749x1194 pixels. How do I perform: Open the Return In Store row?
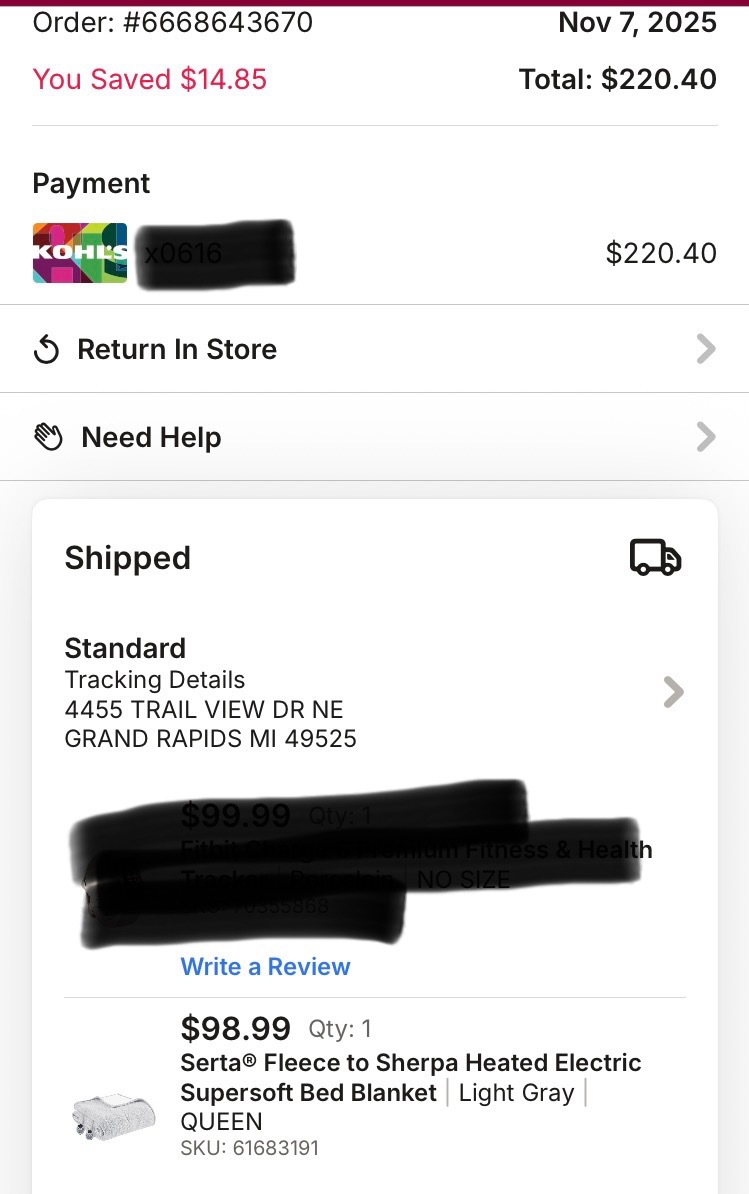(x=374, y=349)
